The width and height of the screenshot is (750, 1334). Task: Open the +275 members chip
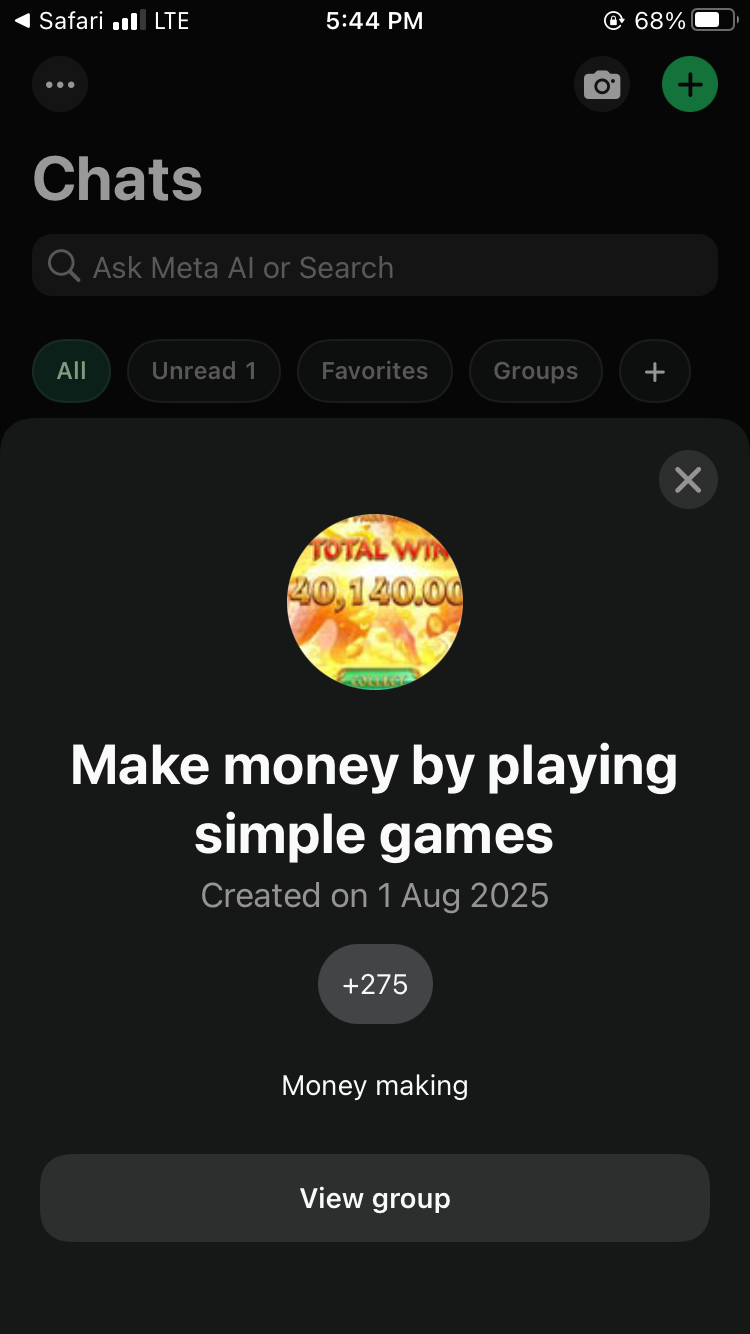(x=375, y=984)
